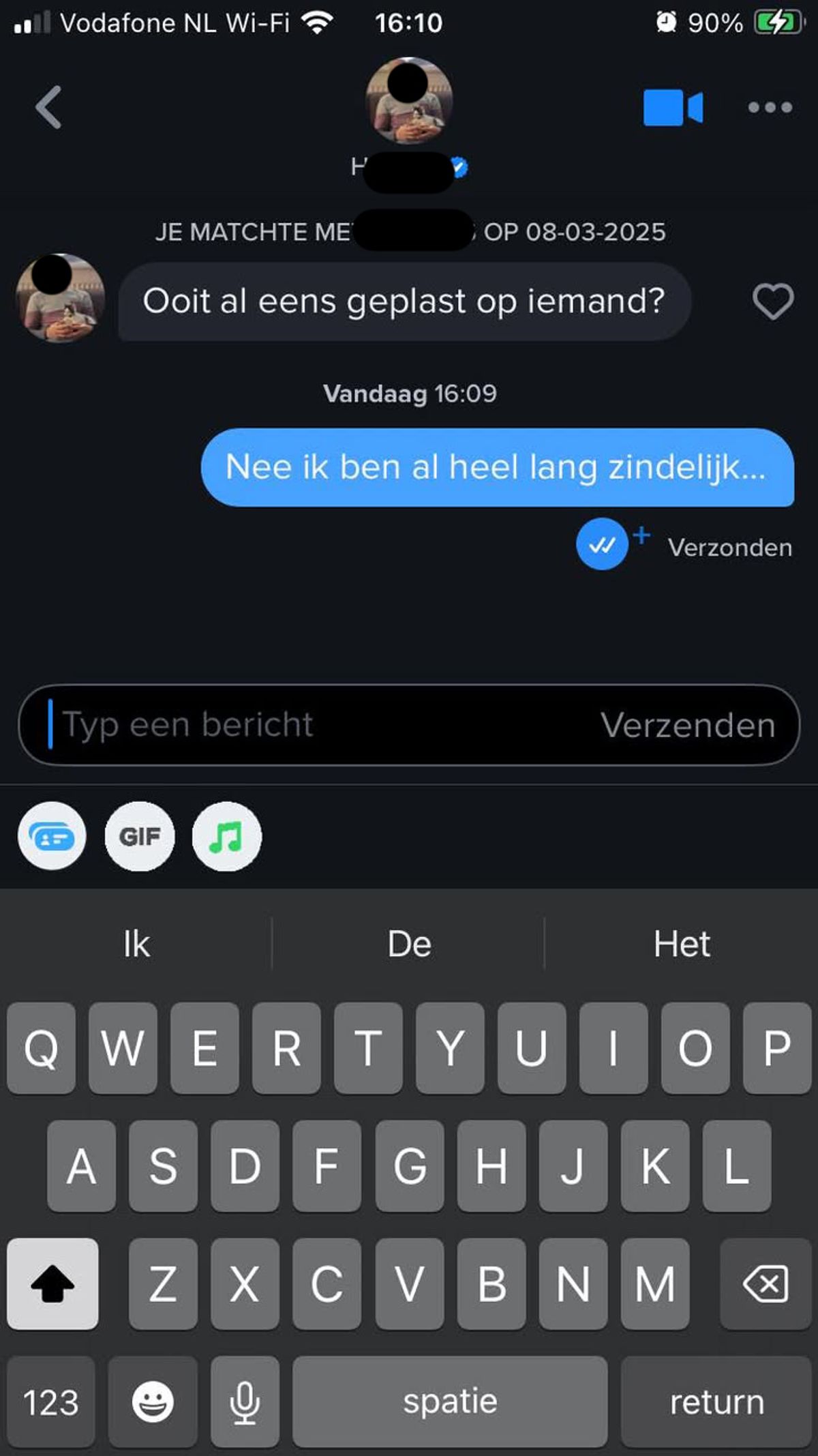Screen dimensions: 818x1456
Task: Start a video call
Action: click(672, 108)
